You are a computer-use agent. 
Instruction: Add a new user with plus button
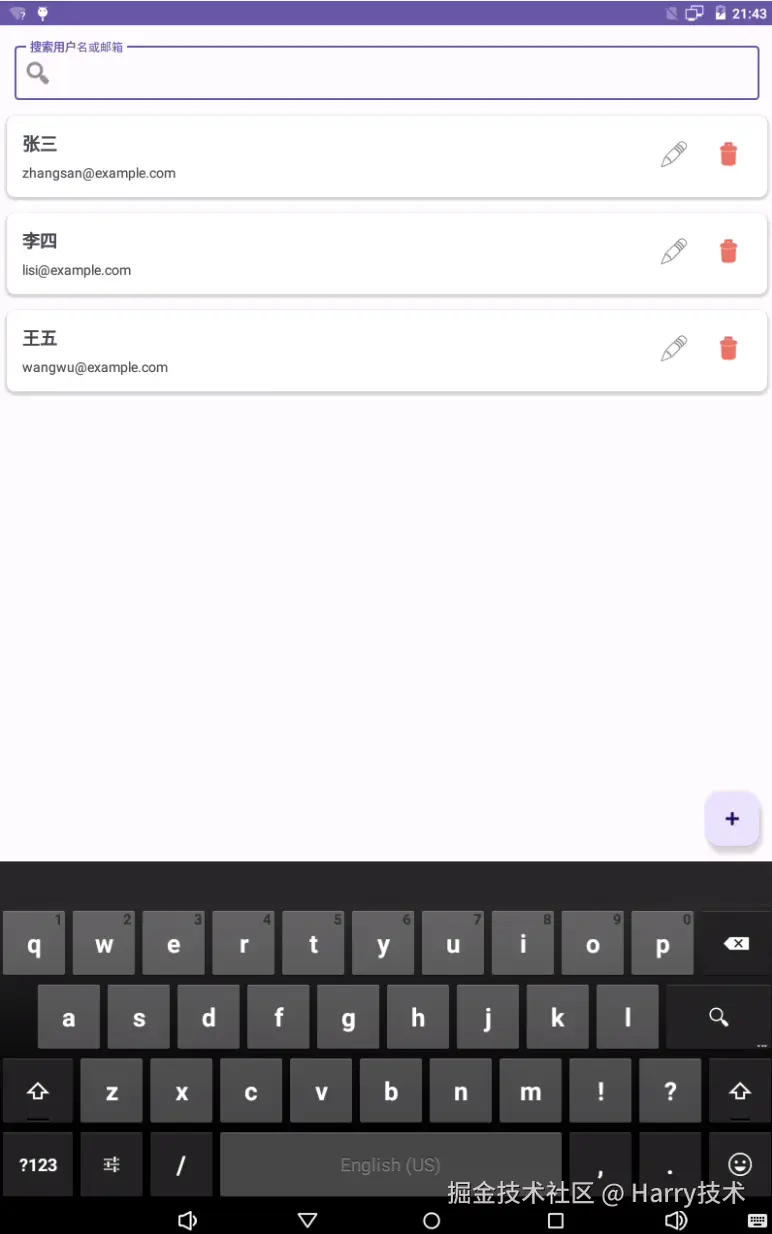point(732,819)
